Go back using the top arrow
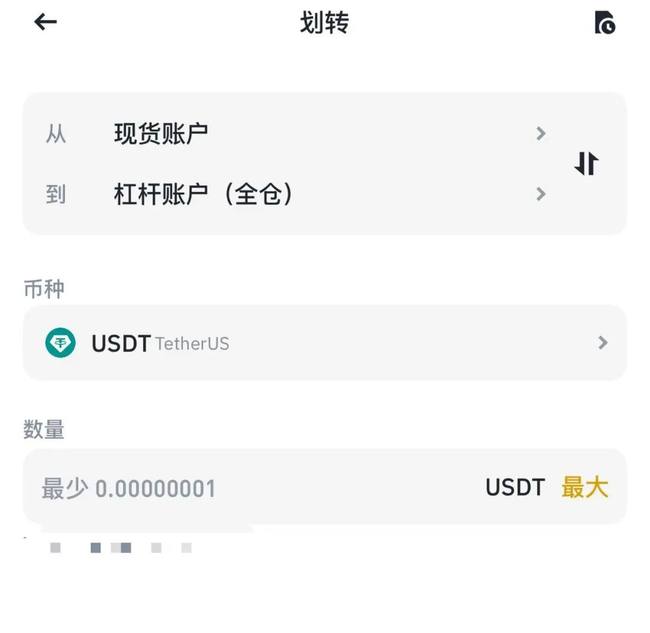Screen dimensions: 650x633 [x=45, y=22]
